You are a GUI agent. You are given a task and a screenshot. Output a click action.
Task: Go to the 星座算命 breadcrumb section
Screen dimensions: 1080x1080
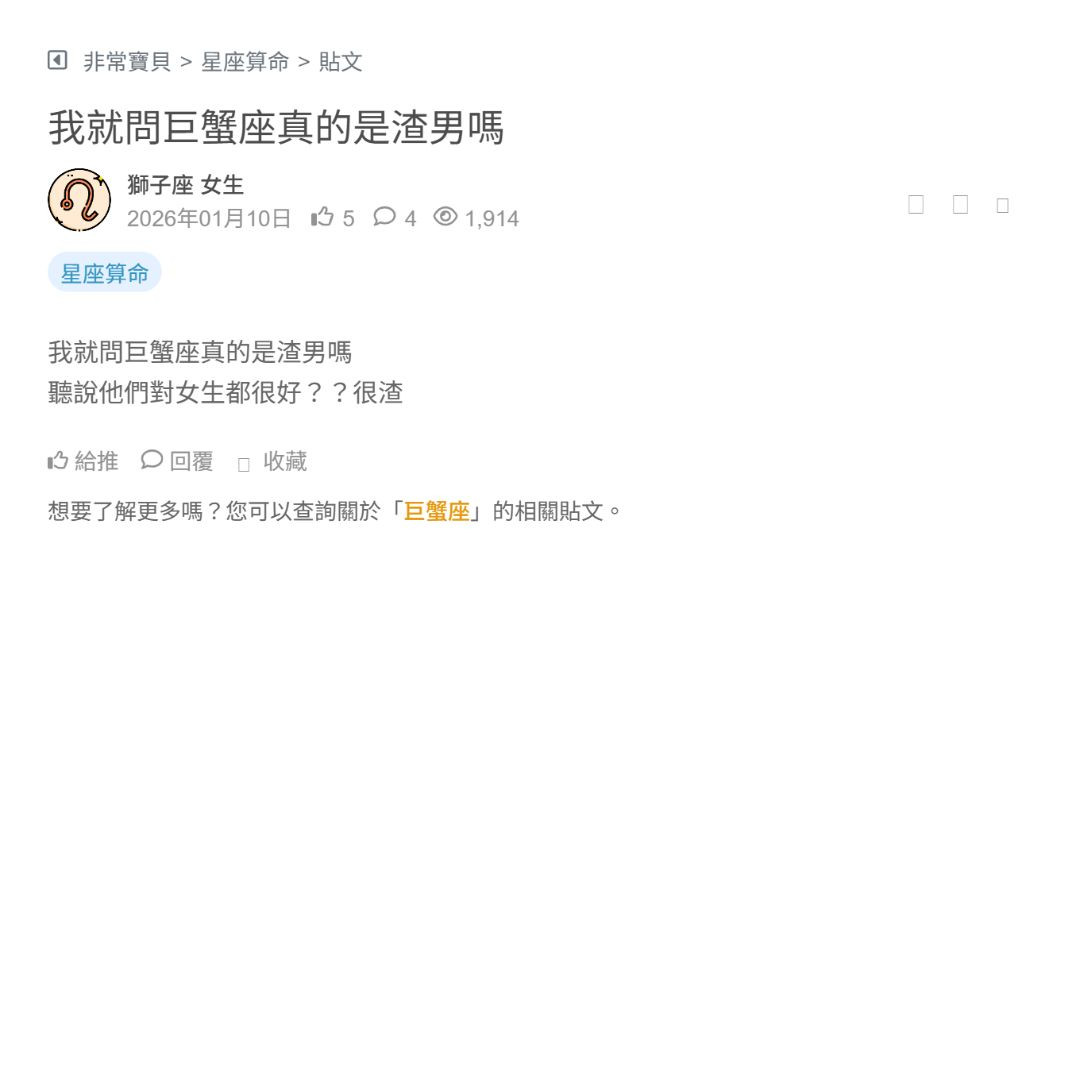245,62
